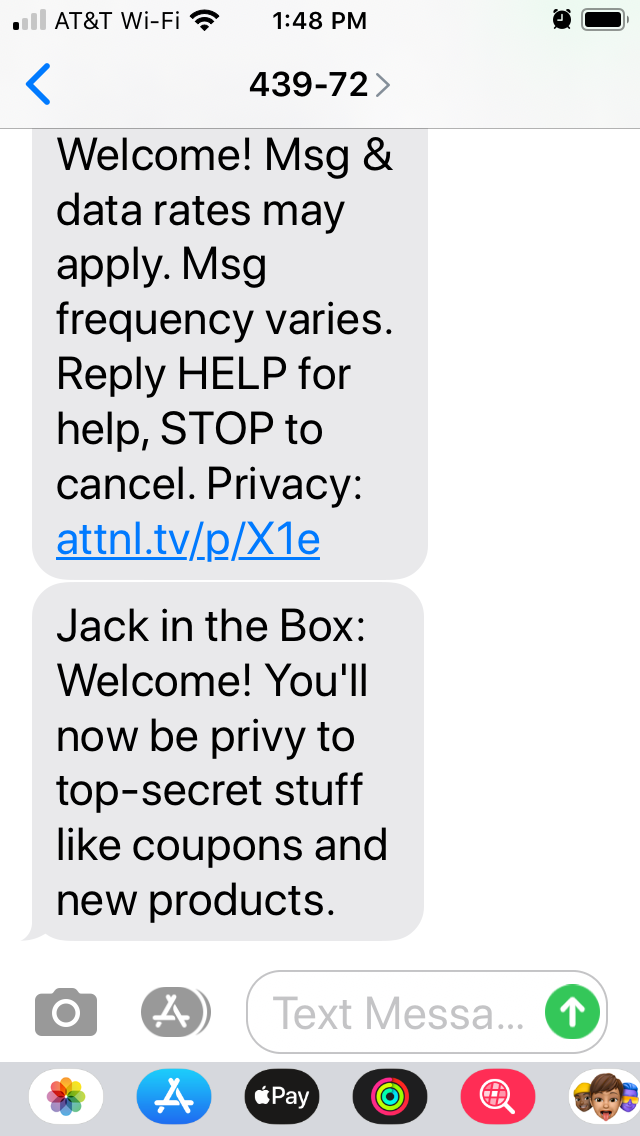Open Memoji stickers in the app strip
This screenshot has height=1136, width=640.
click(x=604, y=1096)
